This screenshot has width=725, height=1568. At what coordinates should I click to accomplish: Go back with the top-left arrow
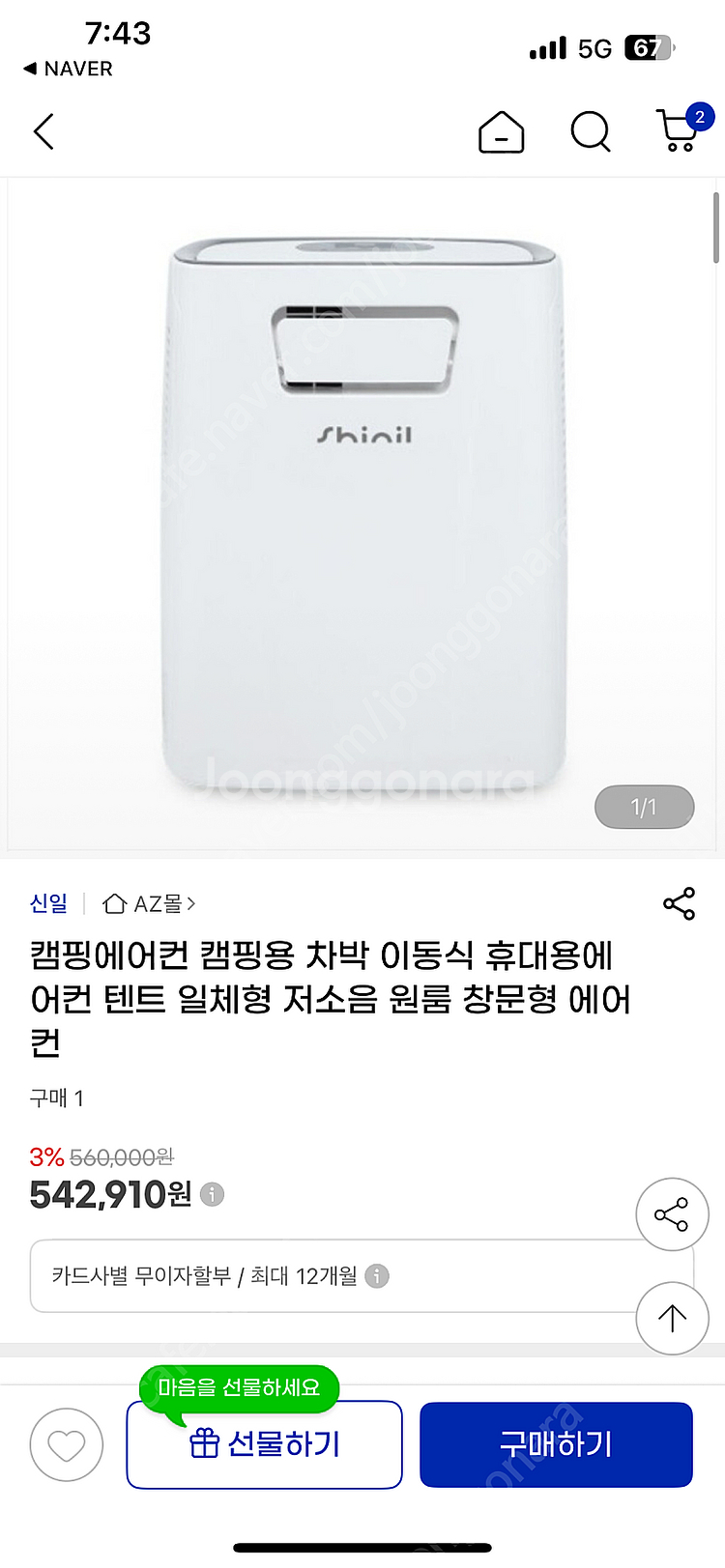(43, 131)
